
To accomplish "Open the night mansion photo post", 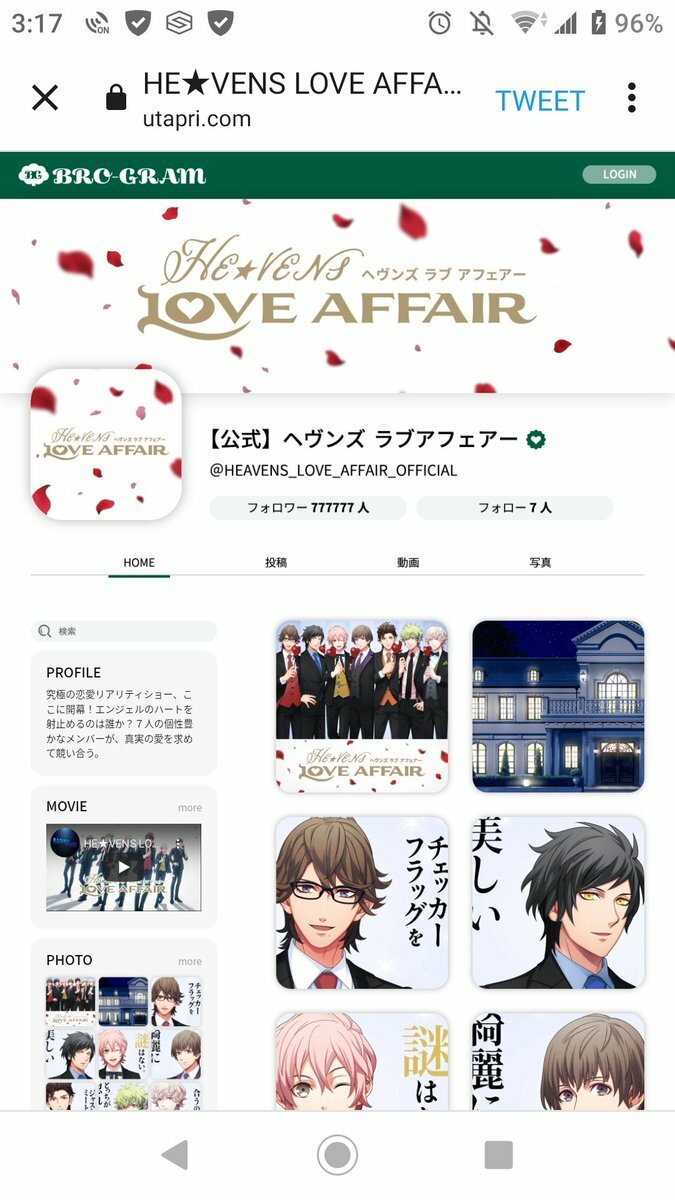I will tap(558, 706).
